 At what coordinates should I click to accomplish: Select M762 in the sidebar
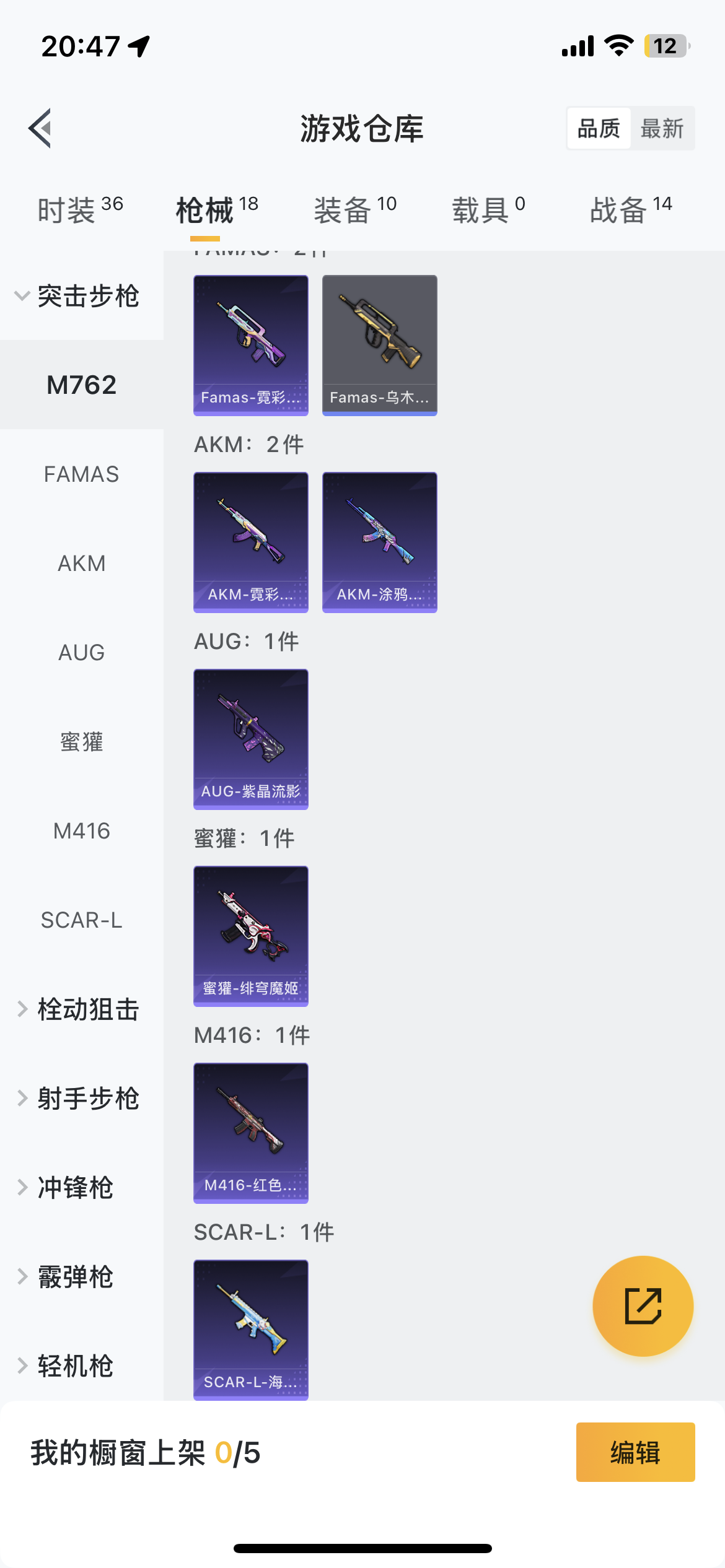[81, 385]
